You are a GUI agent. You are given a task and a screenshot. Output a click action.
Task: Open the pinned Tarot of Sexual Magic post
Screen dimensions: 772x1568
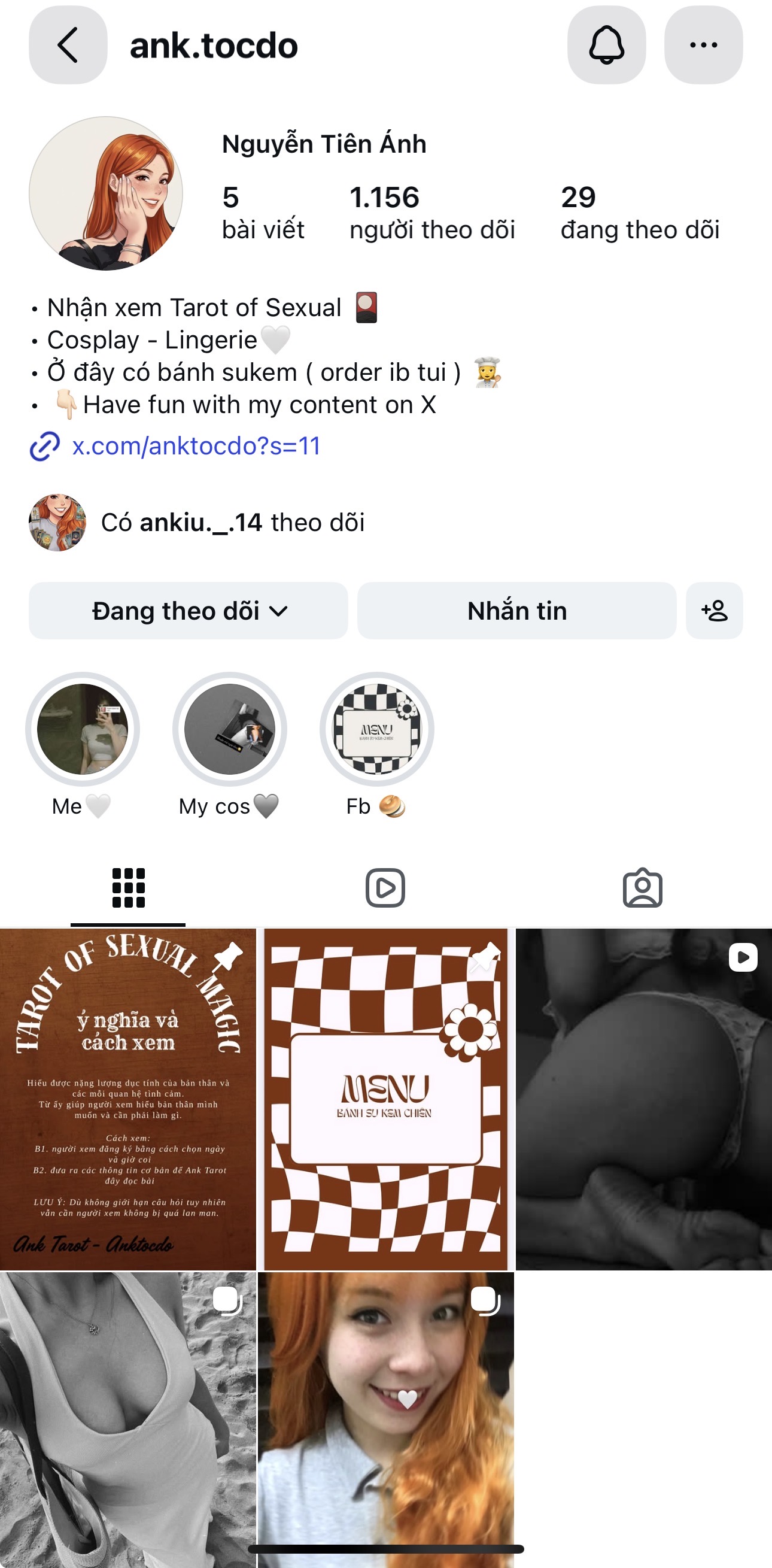point(127,1099)
